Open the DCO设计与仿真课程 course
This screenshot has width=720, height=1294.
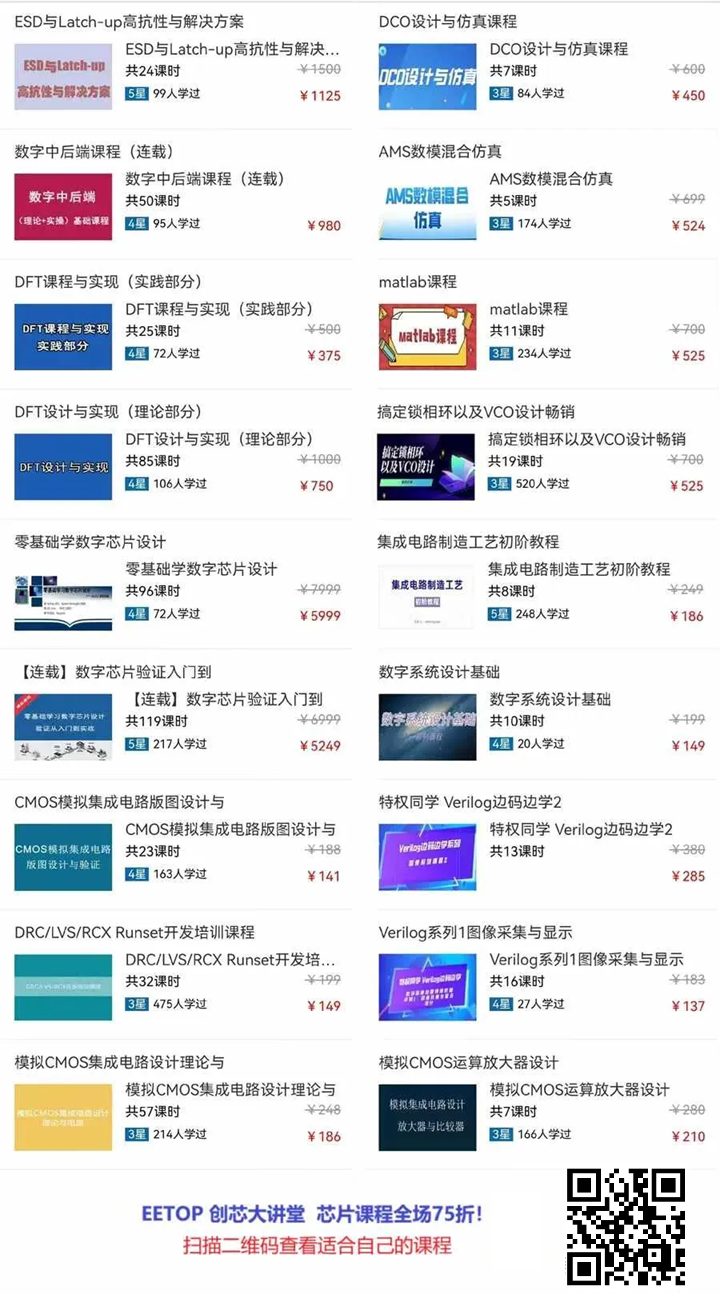click(560, 48)
